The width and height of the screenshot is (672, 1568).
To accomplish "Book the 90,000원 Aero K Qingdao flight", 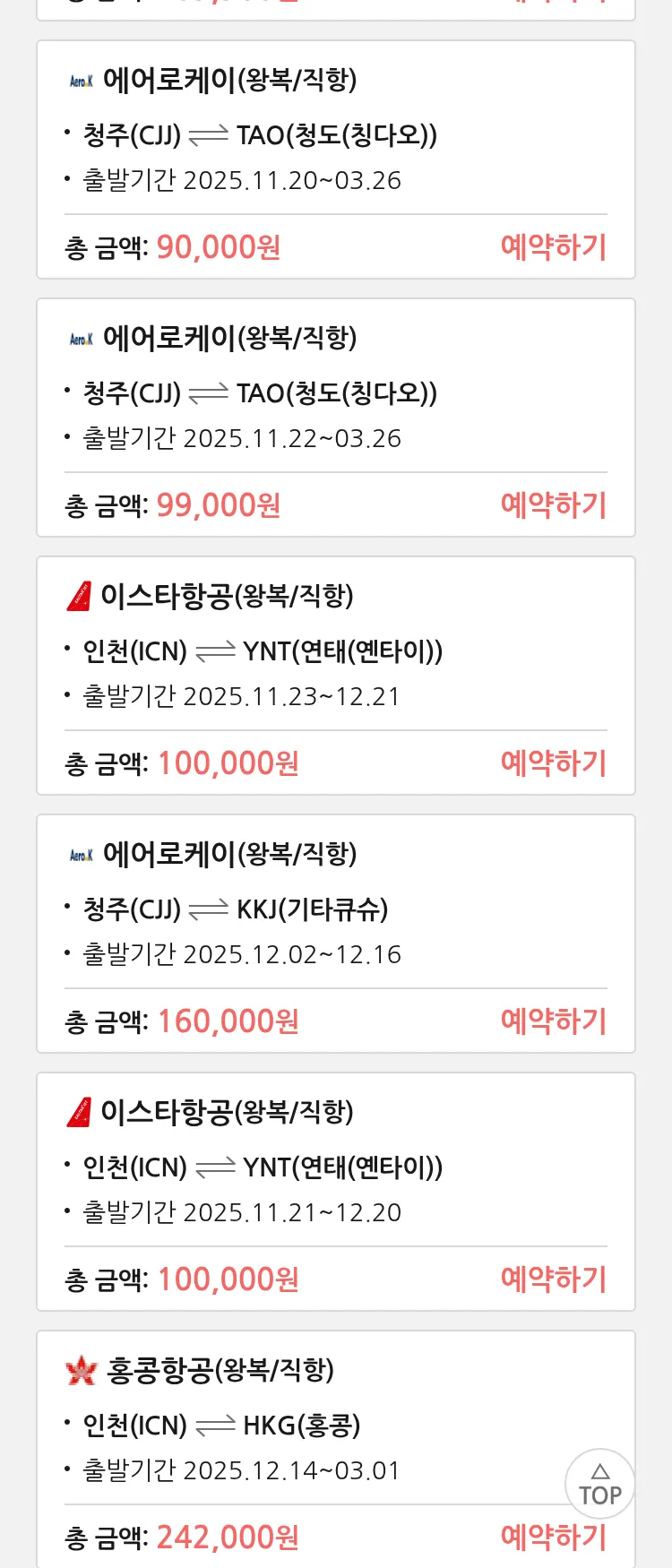I will tap(553, 247).
